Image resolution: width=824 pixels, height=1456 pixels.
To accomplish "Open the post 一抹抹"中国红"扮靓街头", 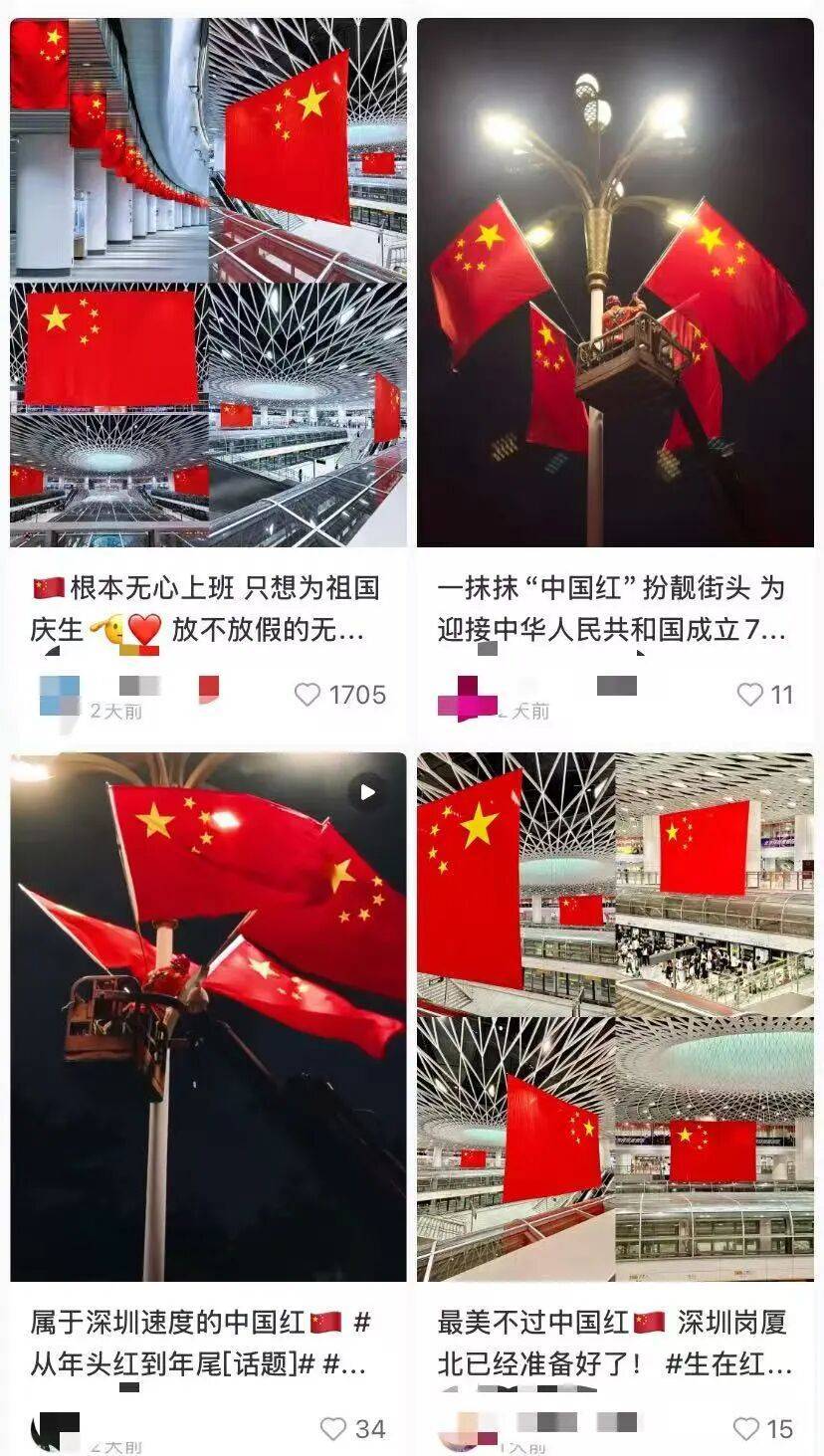I will pos(614,283).
